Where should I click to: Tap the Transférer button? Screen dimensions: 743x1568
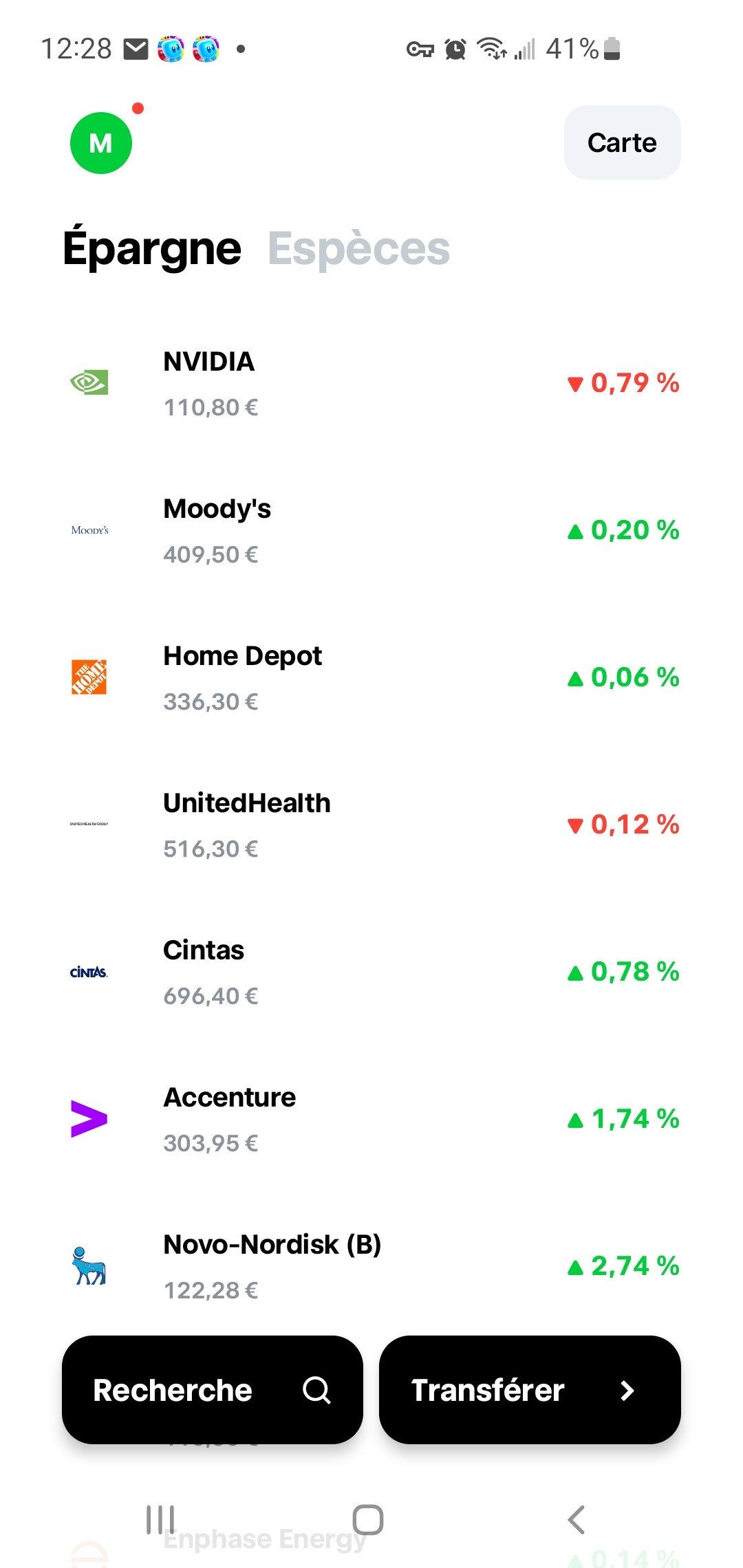pyautogui.click(x=530, y=1390)
